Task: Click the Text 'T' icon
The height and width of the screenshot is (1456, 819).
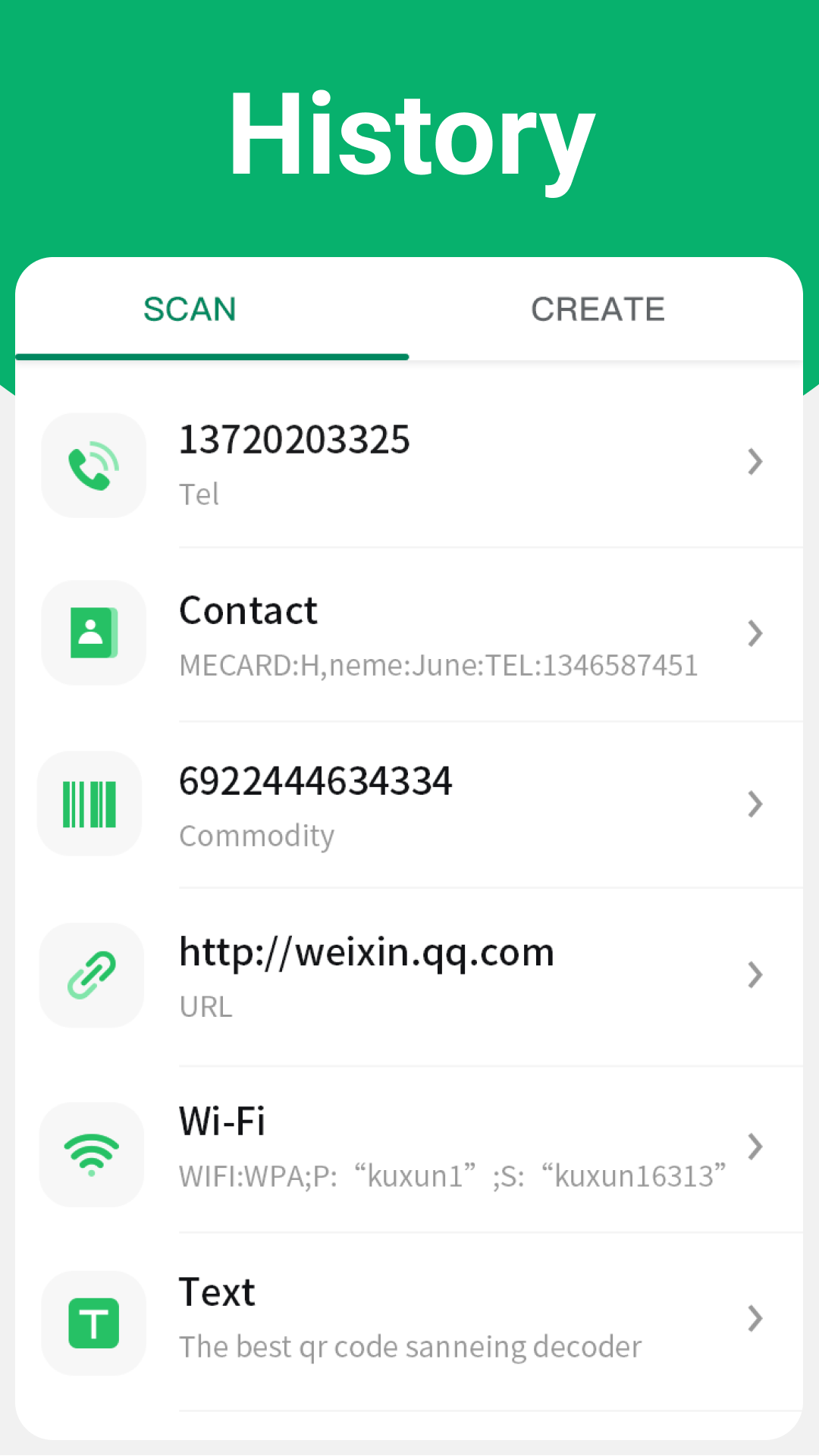Action: tap(93, 1323)
